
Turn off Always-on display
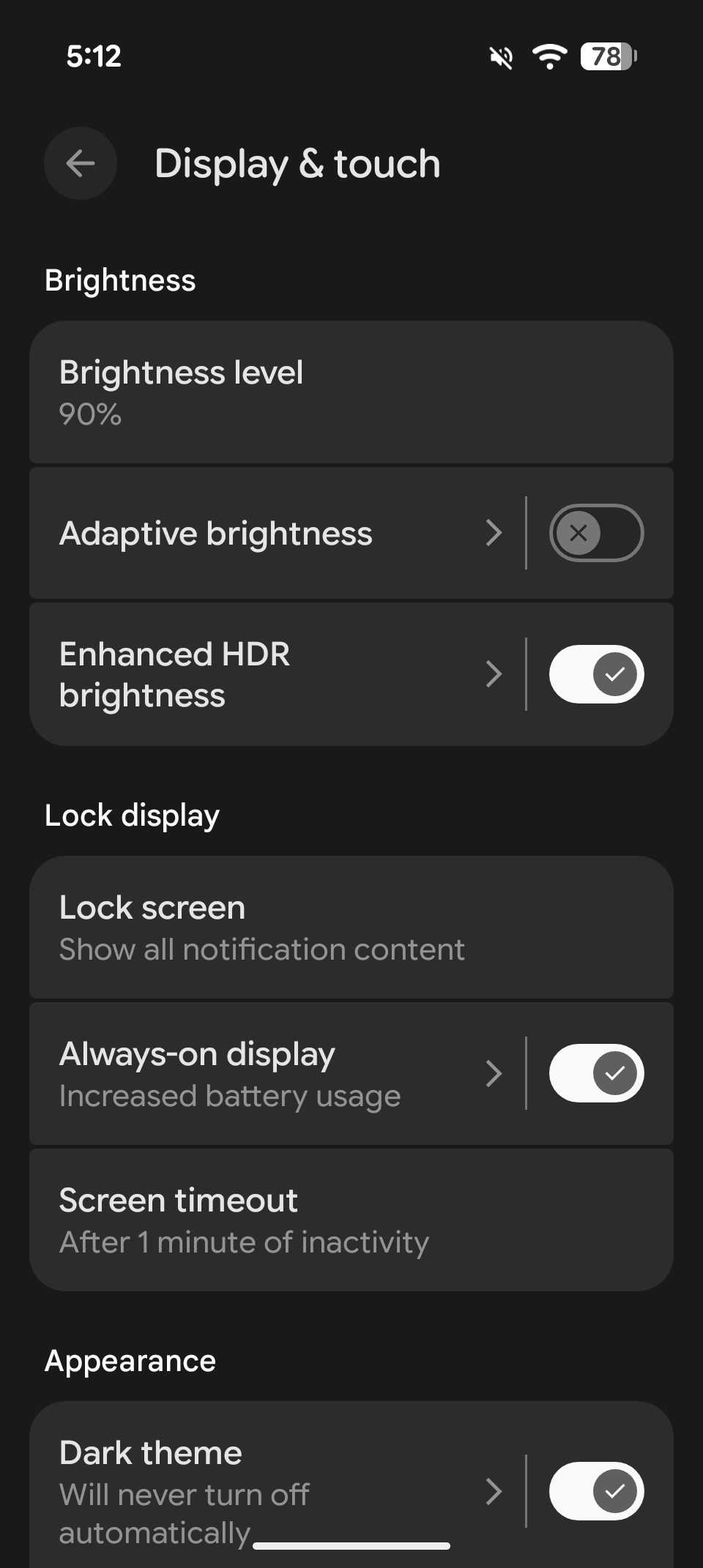click(596, 1073)
